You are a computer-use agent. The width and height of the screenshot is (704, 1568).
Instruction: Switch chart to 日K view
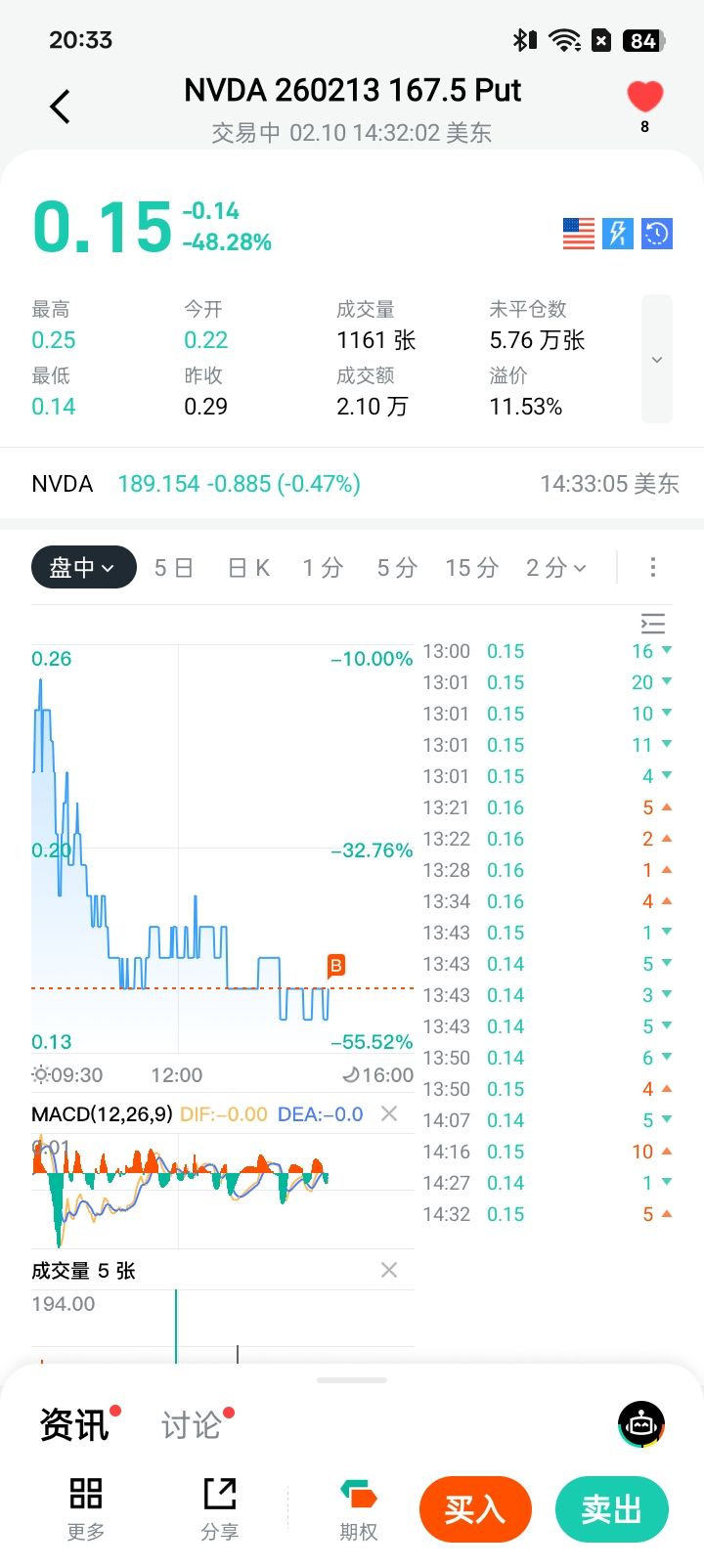248,568
